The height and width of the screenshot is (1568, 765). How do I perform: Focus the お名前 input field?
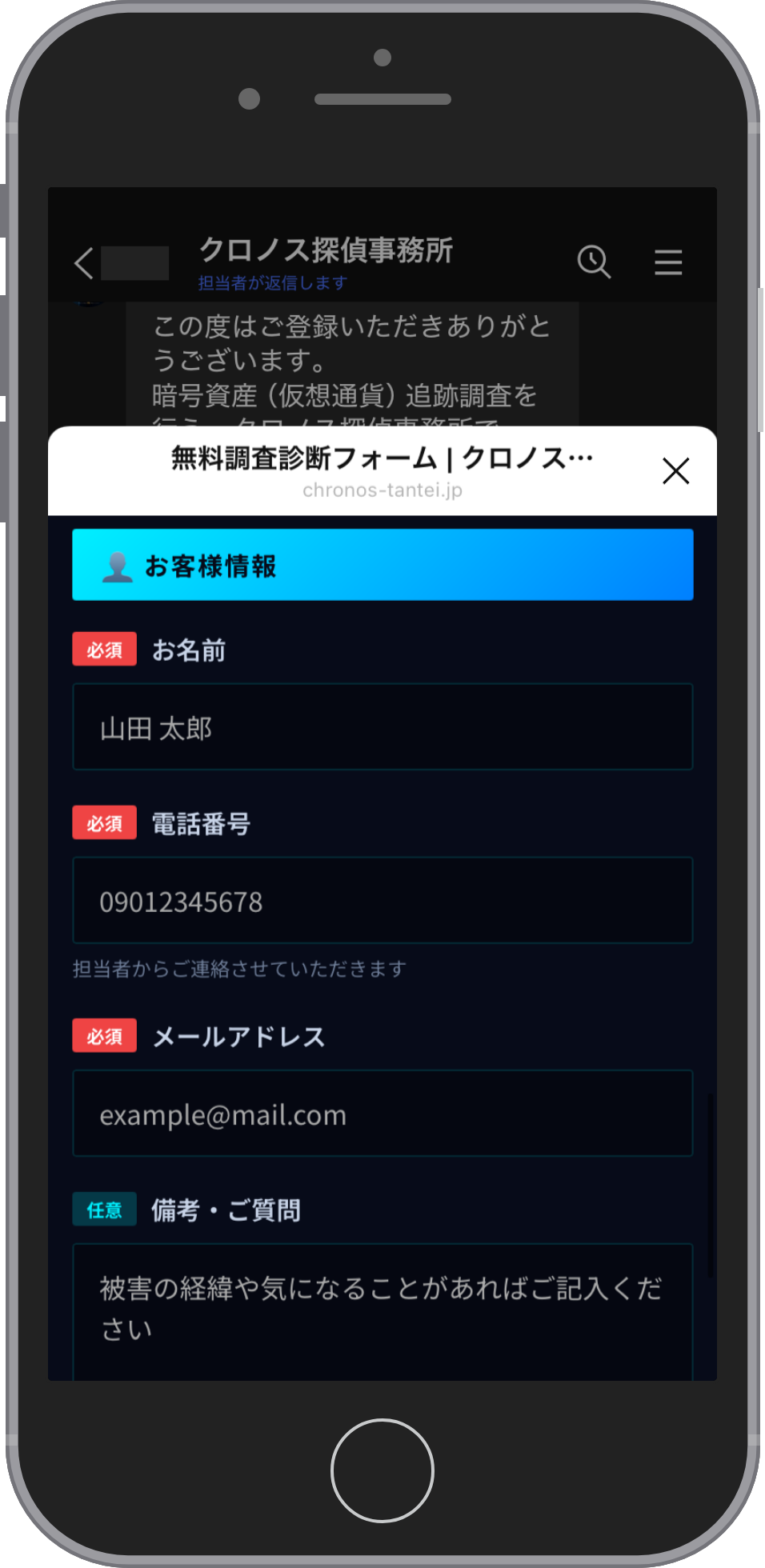coord(382,726)
